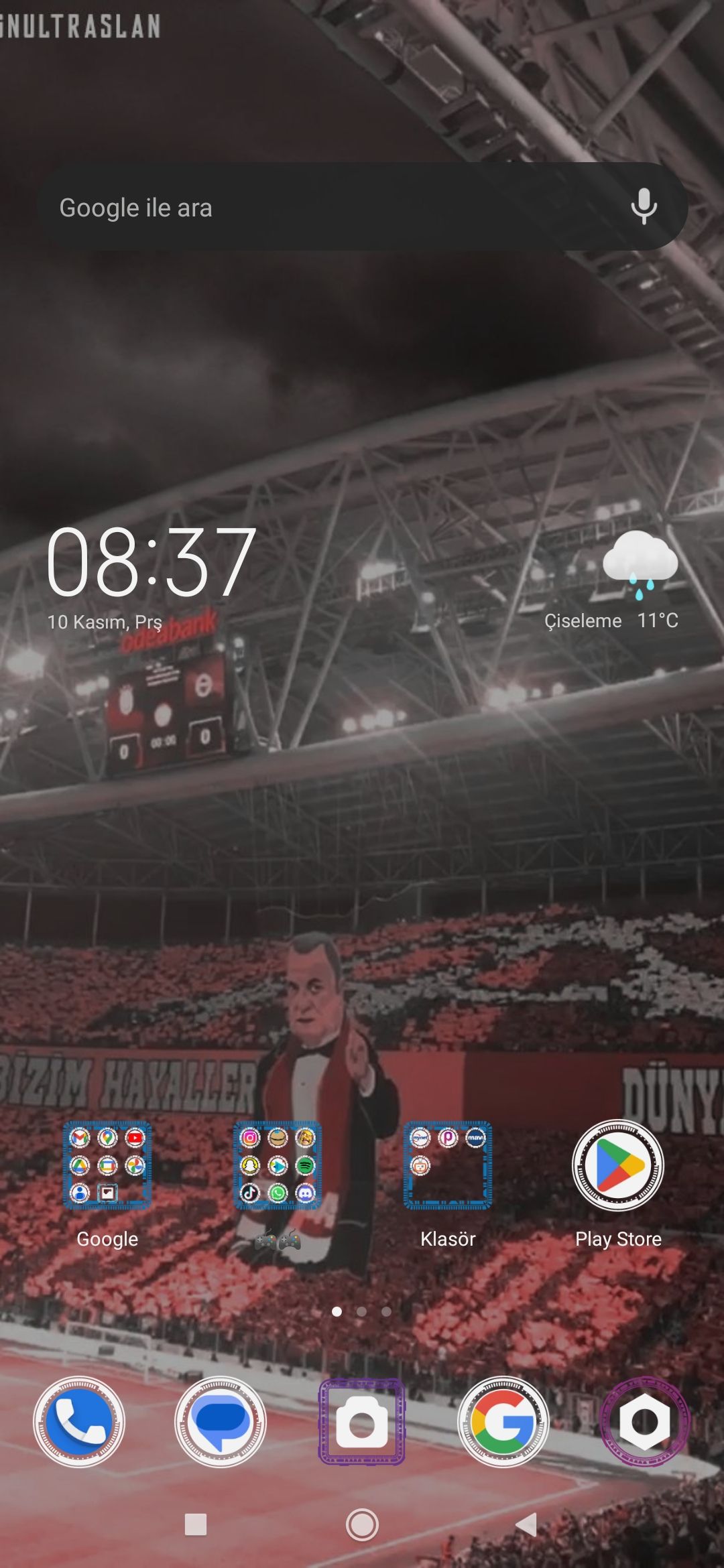Launch the Play Store app
Image resolution: width=724 pixels, height=1568 pixels.
(x=618, y=1166)
